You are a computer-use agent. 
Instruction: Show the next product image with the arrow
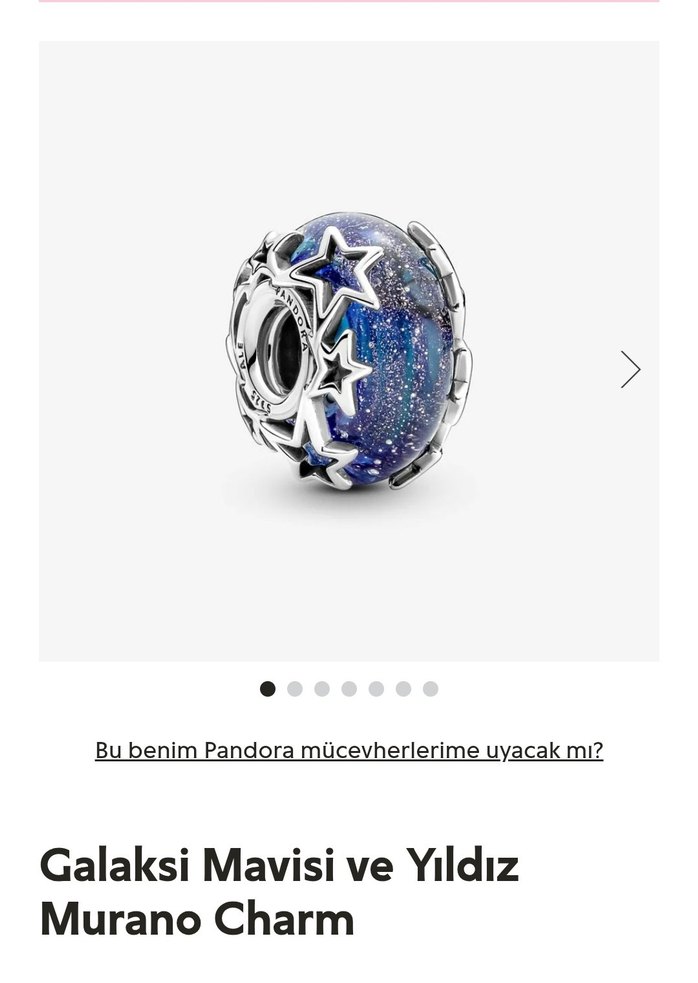pyautogui.click(x=630, y=369)
